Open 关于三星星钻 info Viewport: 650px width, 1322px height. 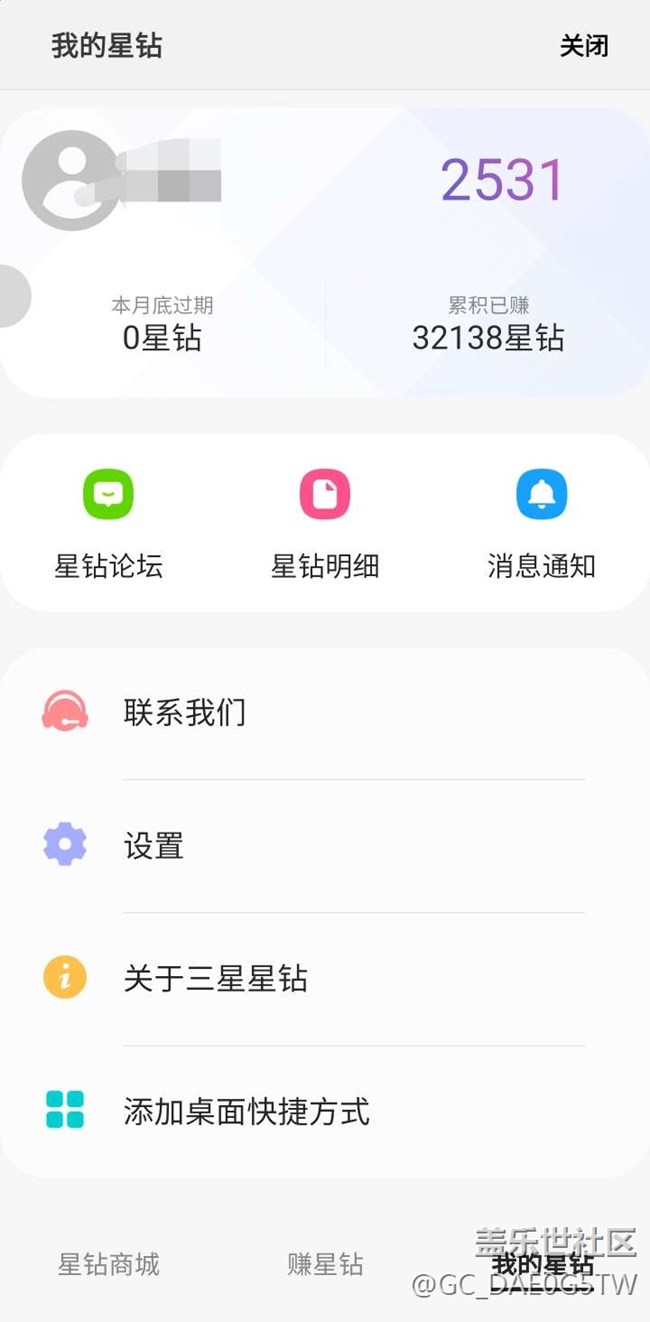point(325,979)
